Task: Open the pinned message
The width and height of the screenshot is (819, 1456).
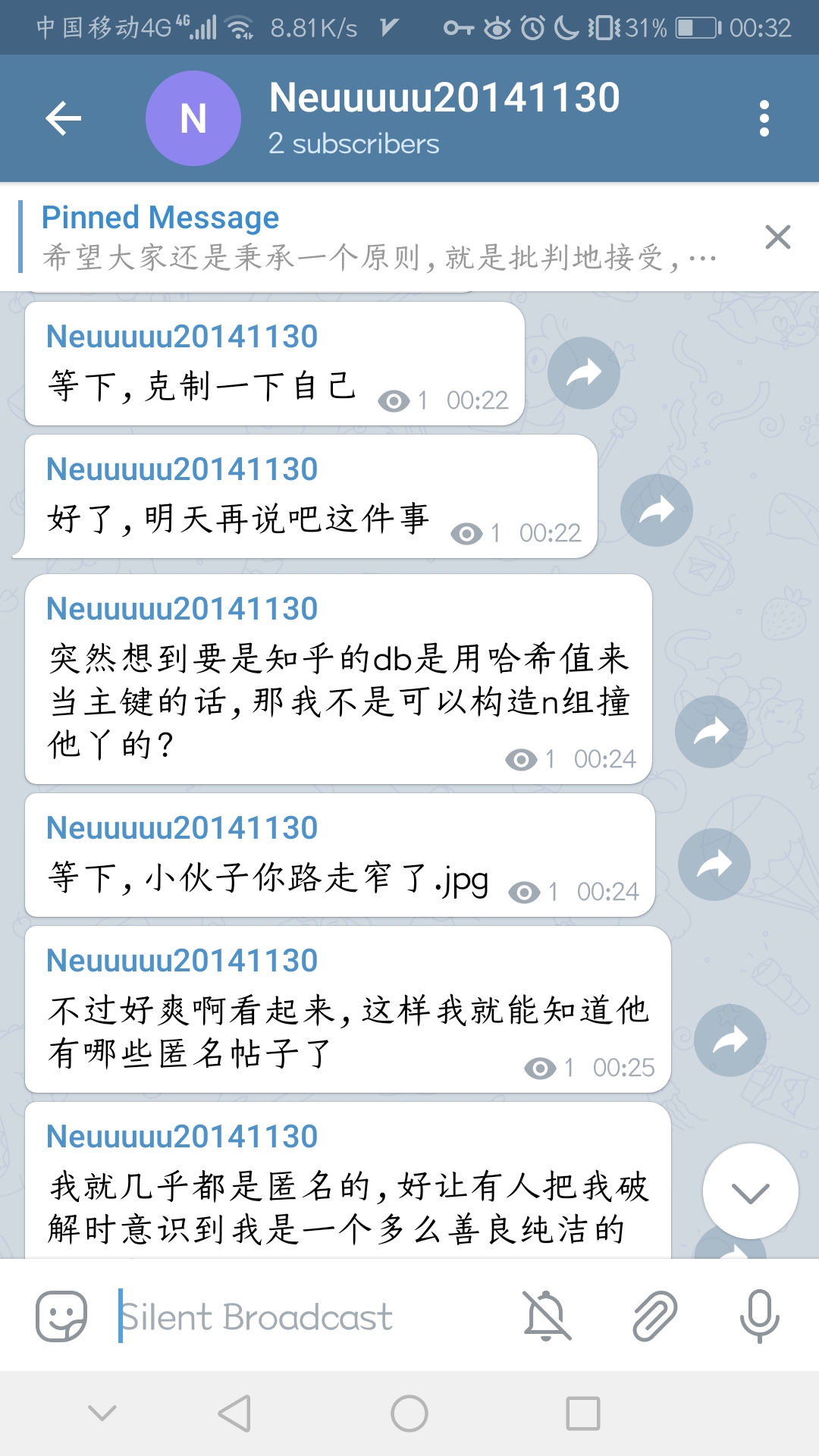Action: 379,237
